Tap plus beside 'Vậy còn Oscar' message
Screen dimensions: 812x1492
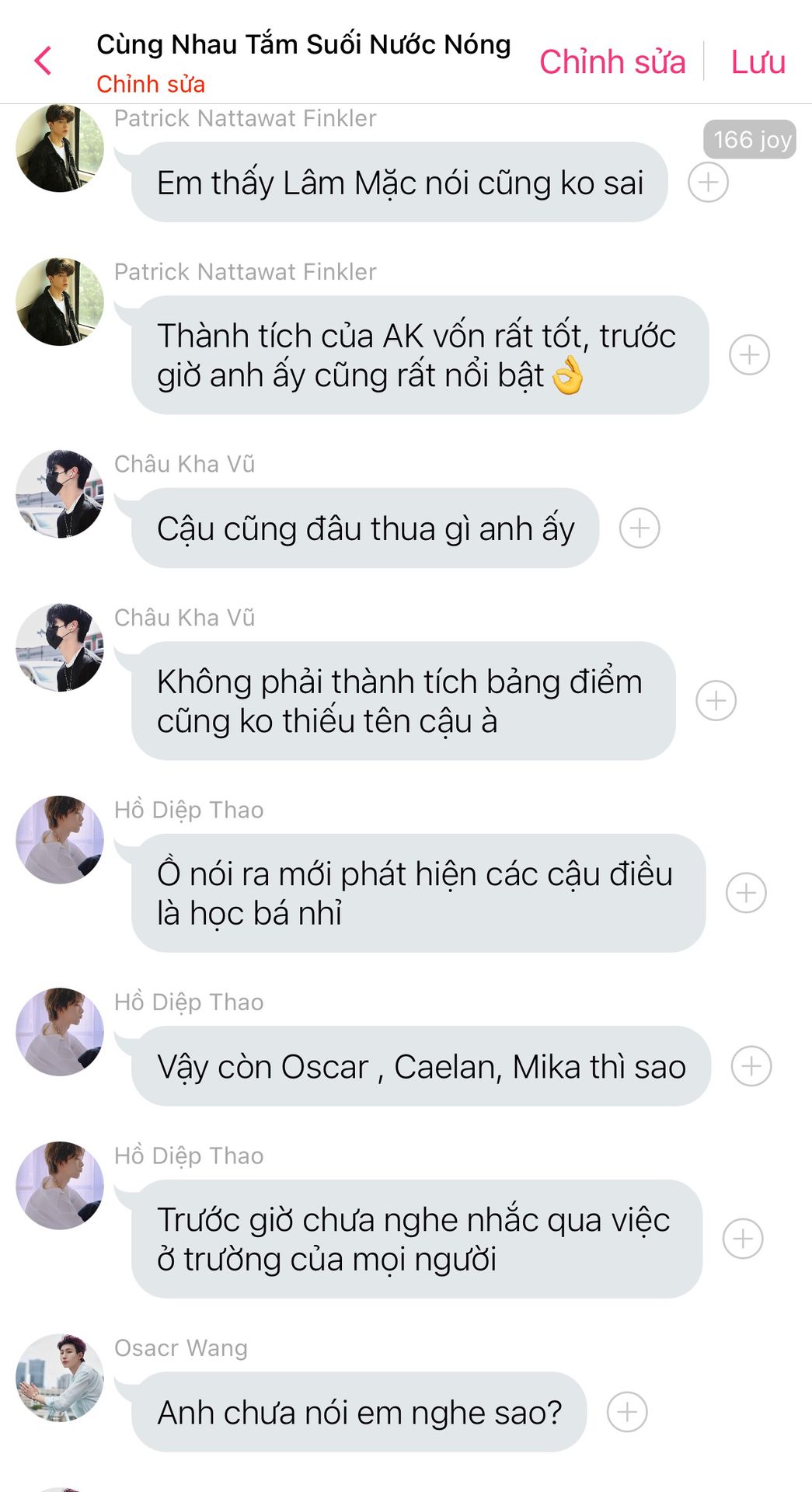(751, 1066)
